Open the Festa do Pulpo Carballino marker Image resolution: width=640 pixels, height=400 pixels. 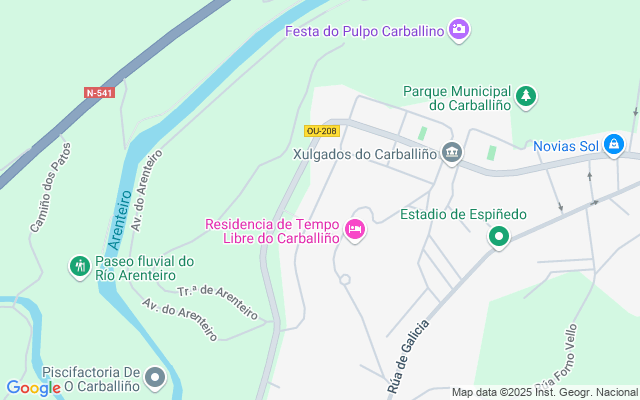point(459,31)
